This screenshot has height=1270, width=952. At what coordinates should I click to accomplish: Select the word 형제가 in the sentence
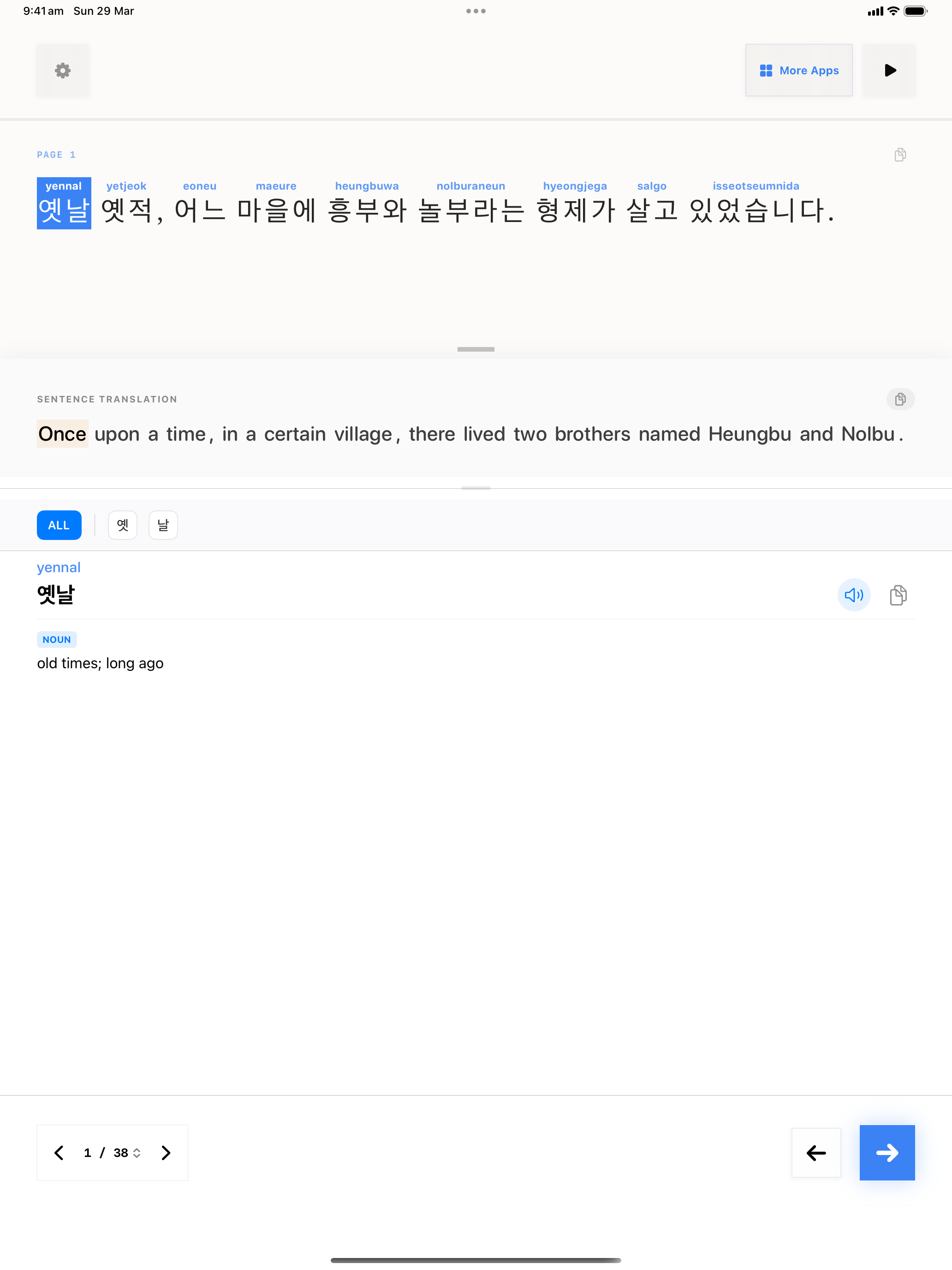click(575, 210)
